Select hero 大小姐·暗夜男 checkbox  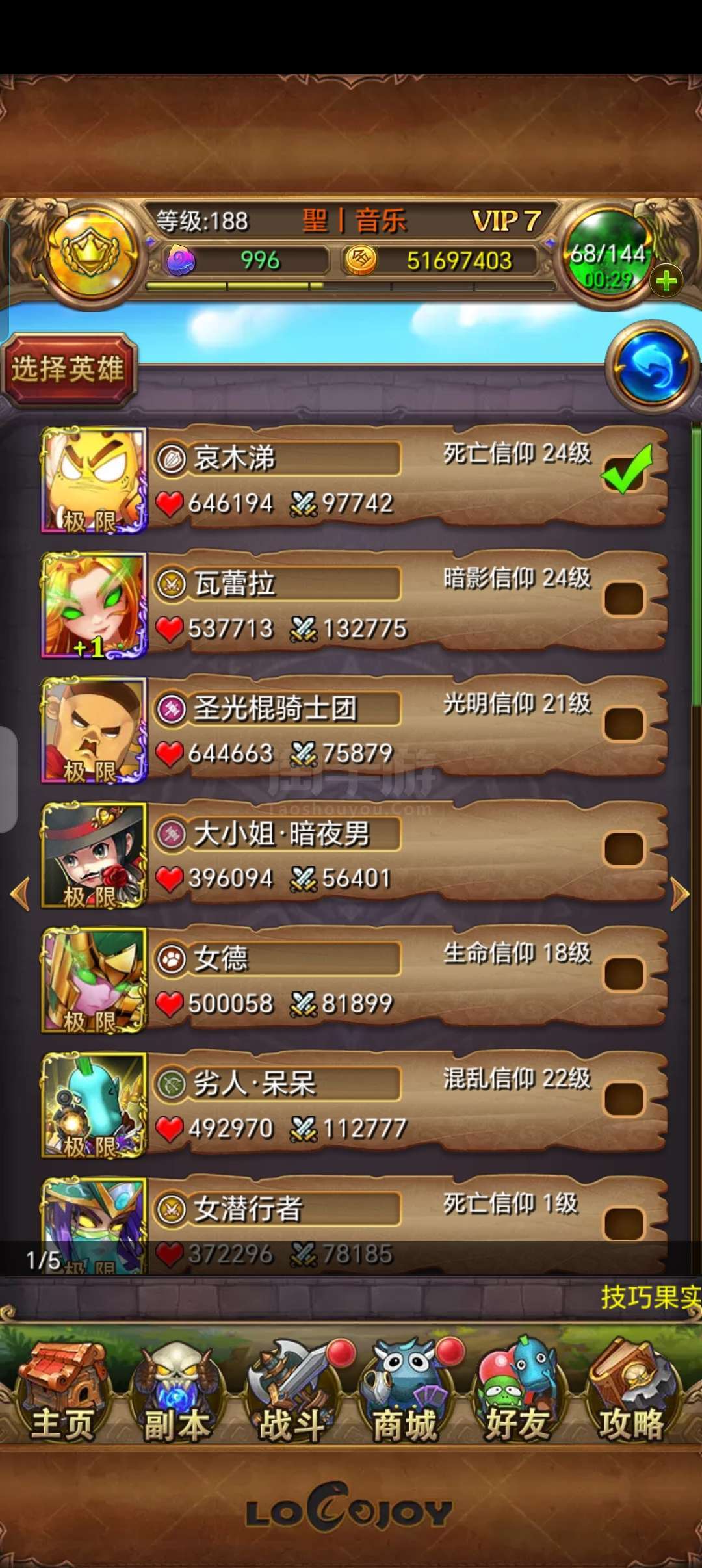pos(624,848)
